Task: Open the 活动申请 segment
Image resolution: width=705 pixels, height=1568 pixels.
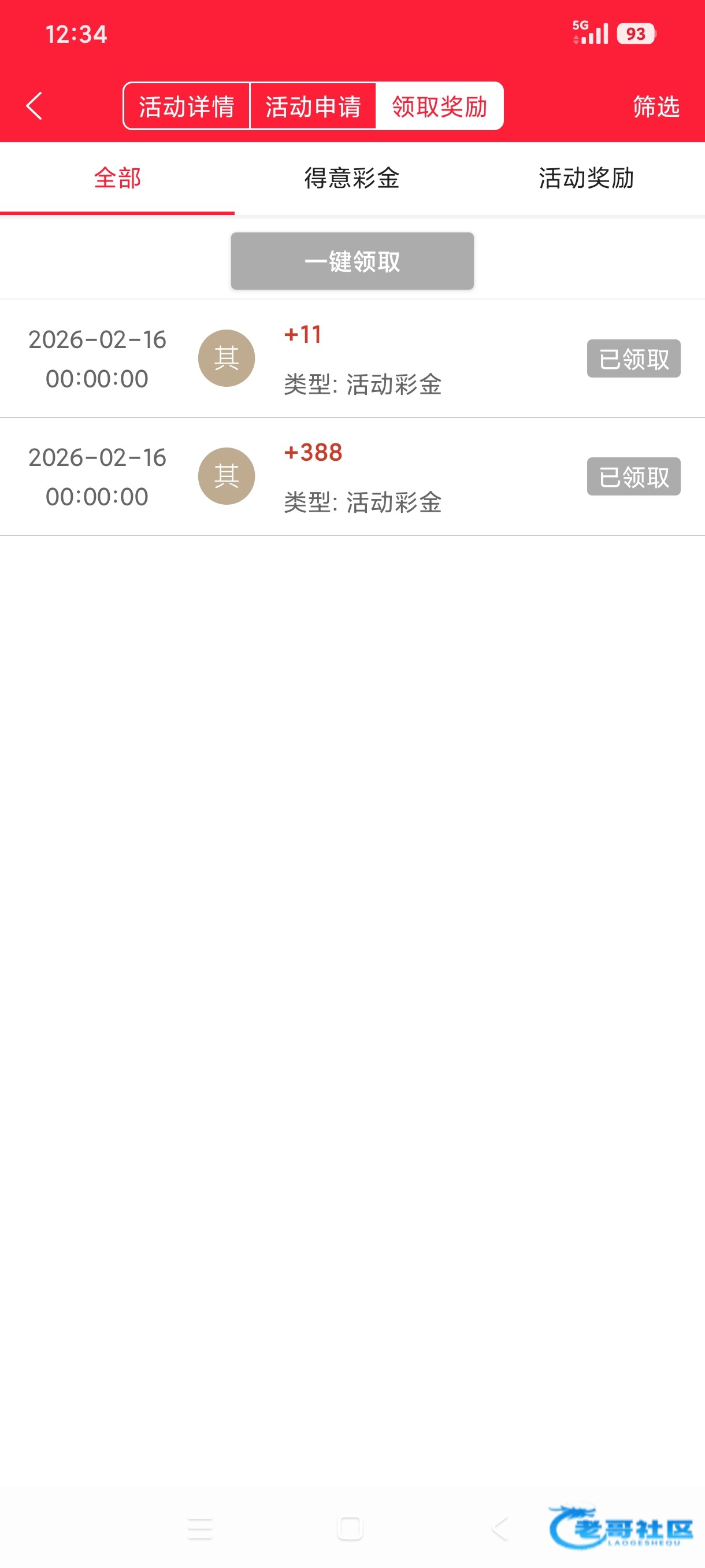Action: [x=313, y=106]
